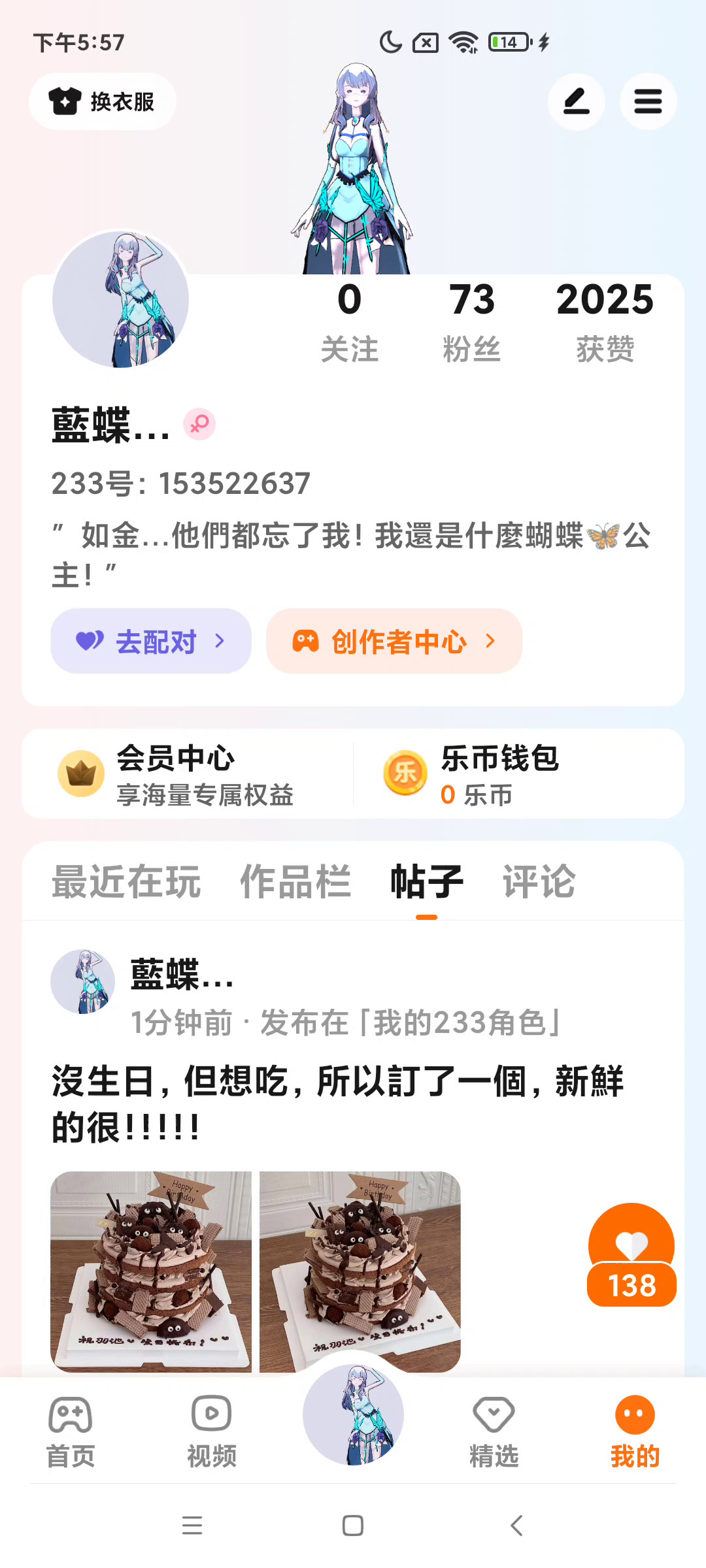This screenshot has width=706, height=1568.
Task: Switch to the 评论 tab
Action: coord(539,882)
